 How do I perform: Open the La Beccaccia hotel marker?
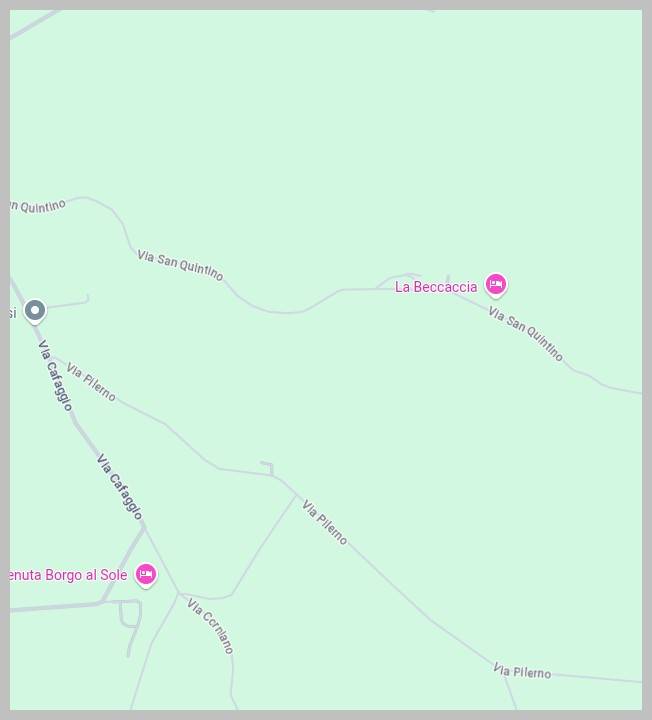[x=495, y=285]
